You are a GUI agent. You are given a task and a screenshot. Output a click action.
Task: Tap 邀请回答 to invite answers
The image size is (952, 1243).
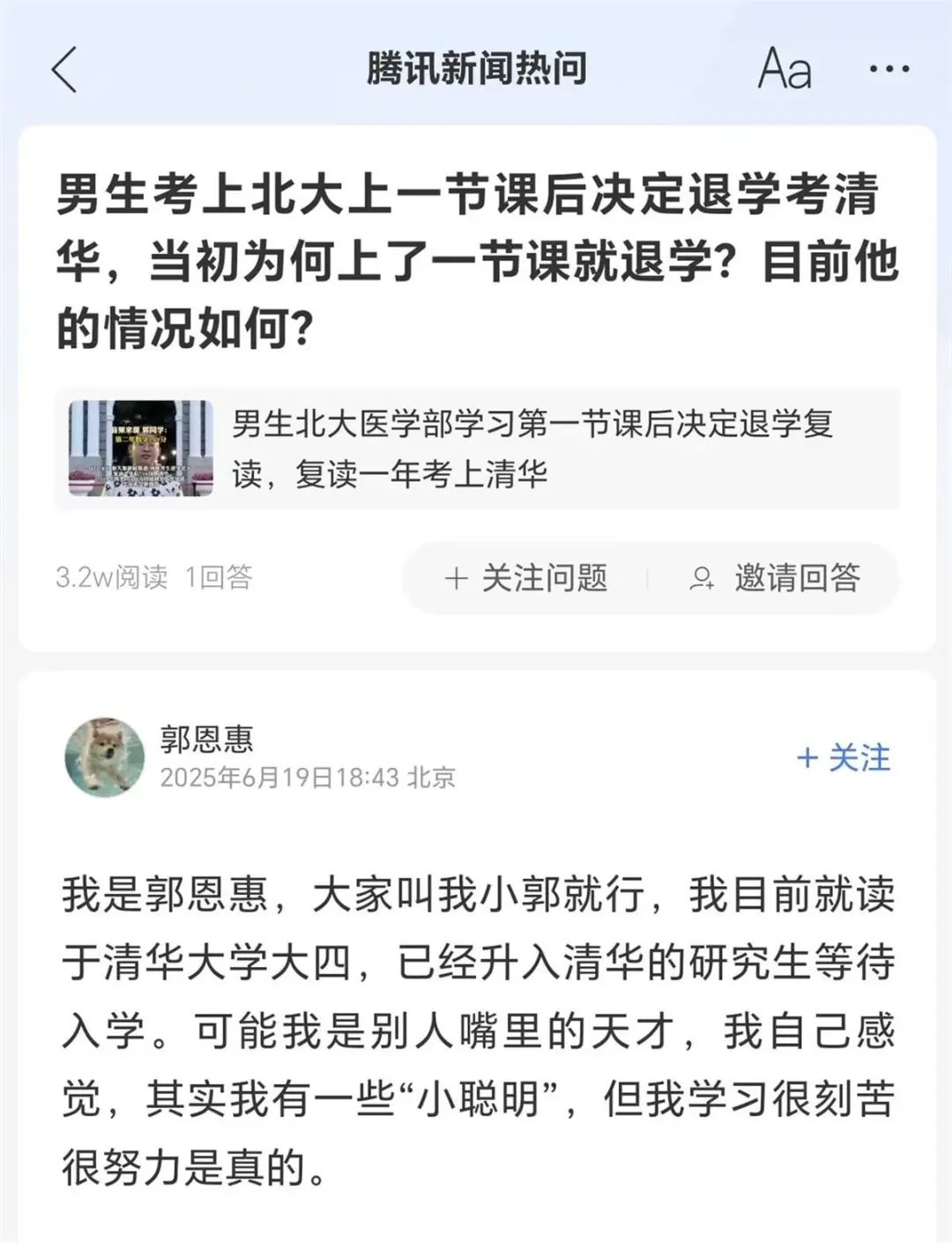coord(774,578)
